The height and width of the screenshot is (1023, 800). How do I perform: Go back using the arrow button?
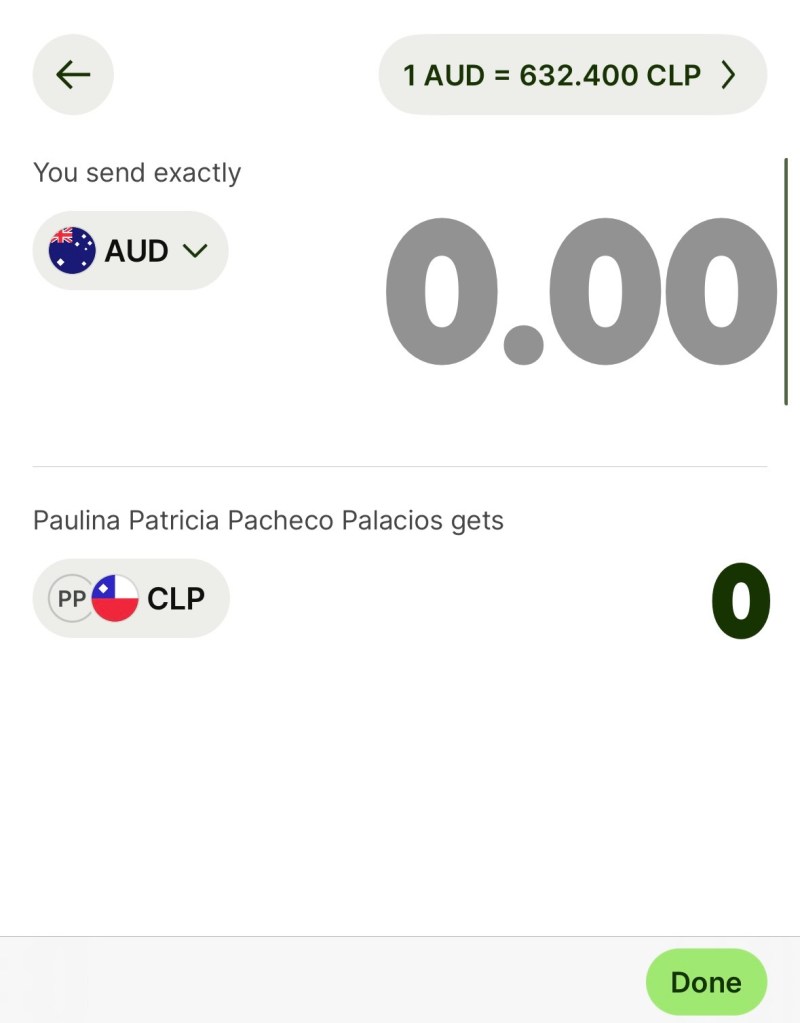73,74
